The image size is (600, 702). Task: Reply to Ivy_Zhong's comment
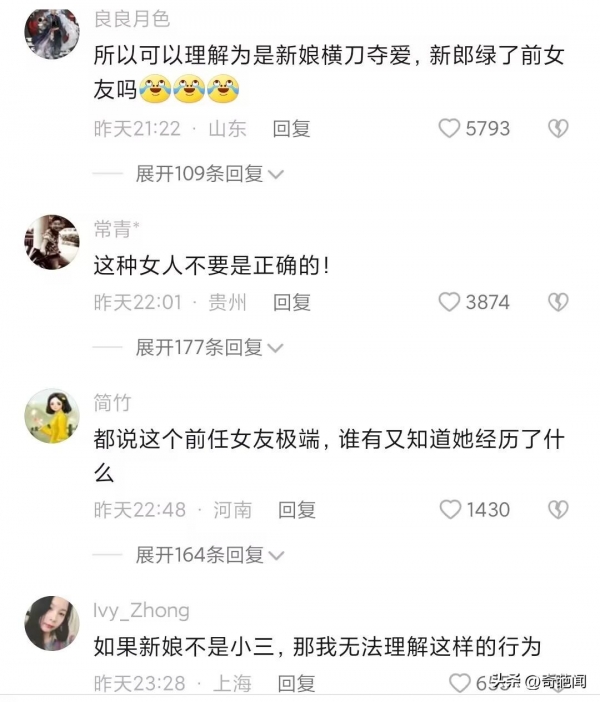[x=297, y=683]
